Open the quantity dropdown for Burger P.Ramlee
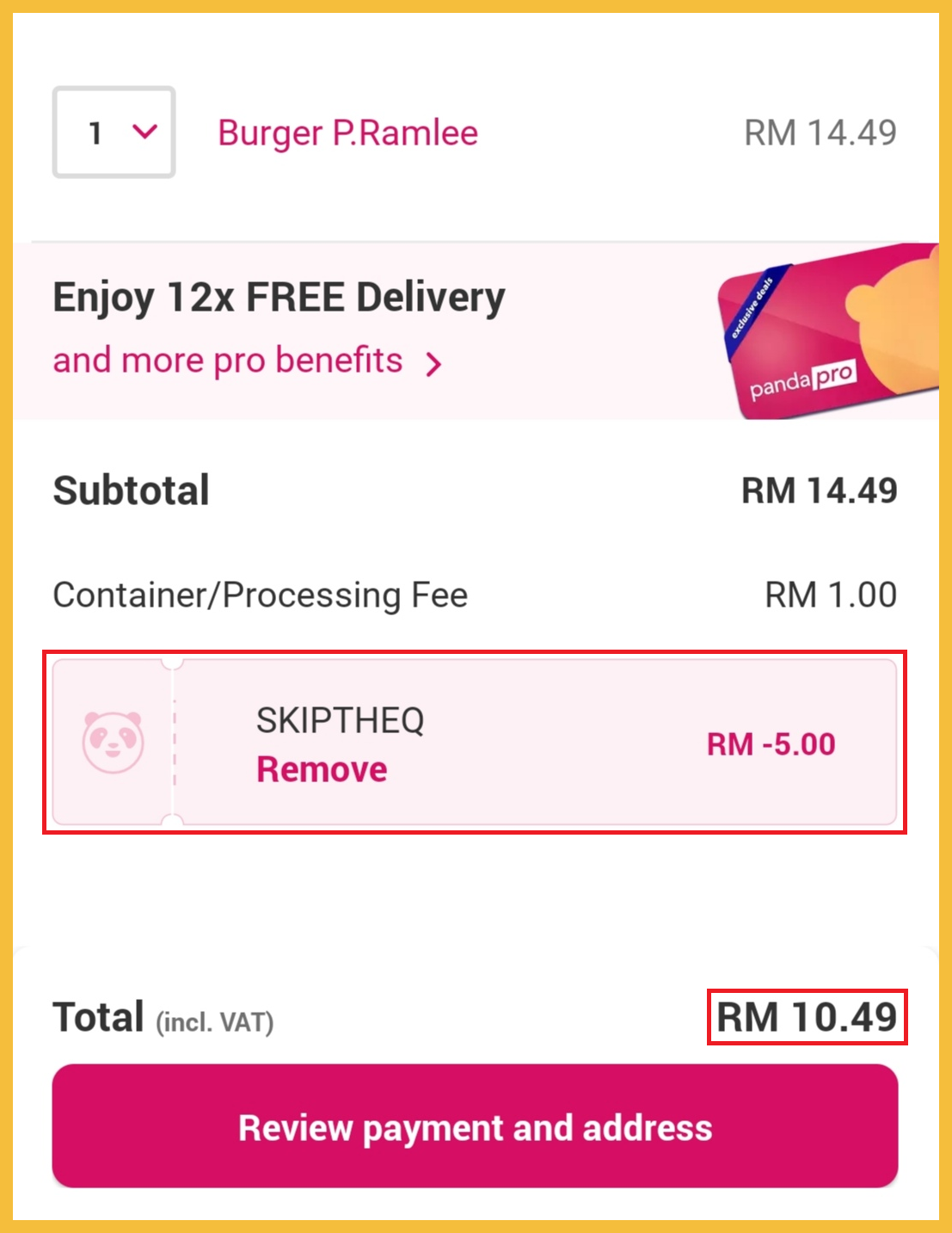 [114, 133]
